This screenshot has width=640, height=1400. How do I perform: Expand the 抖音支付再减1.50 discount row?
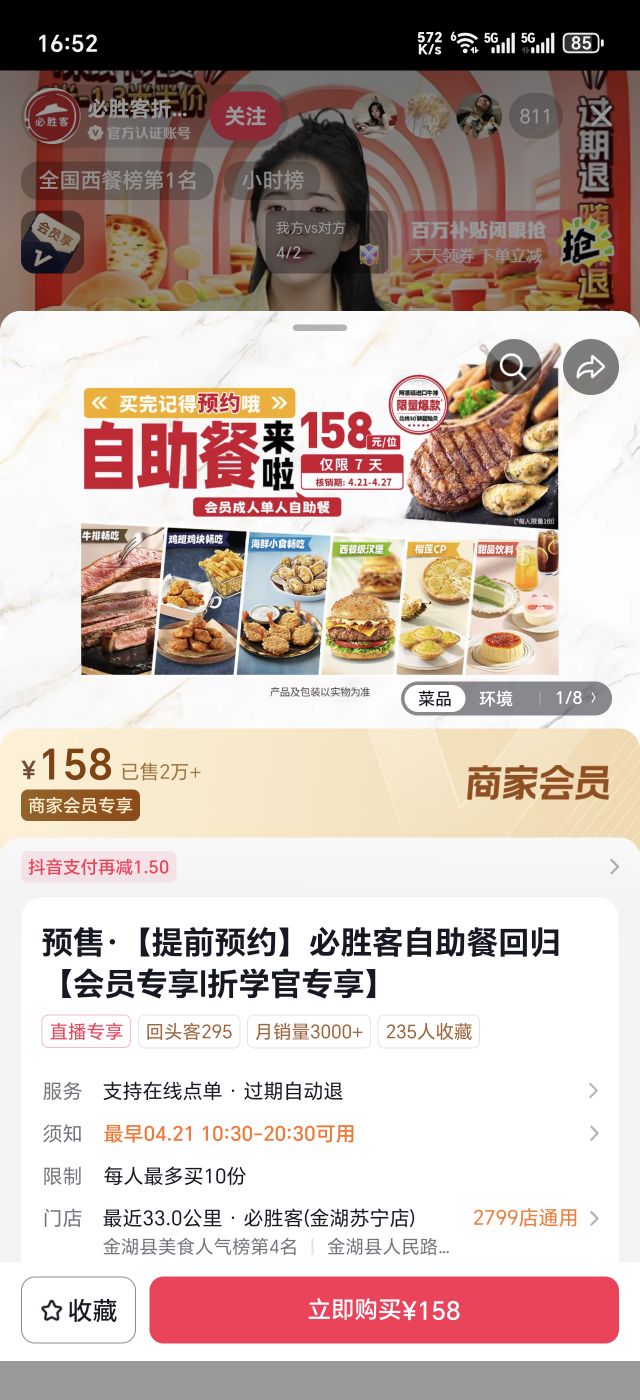[x=320, y=867]
